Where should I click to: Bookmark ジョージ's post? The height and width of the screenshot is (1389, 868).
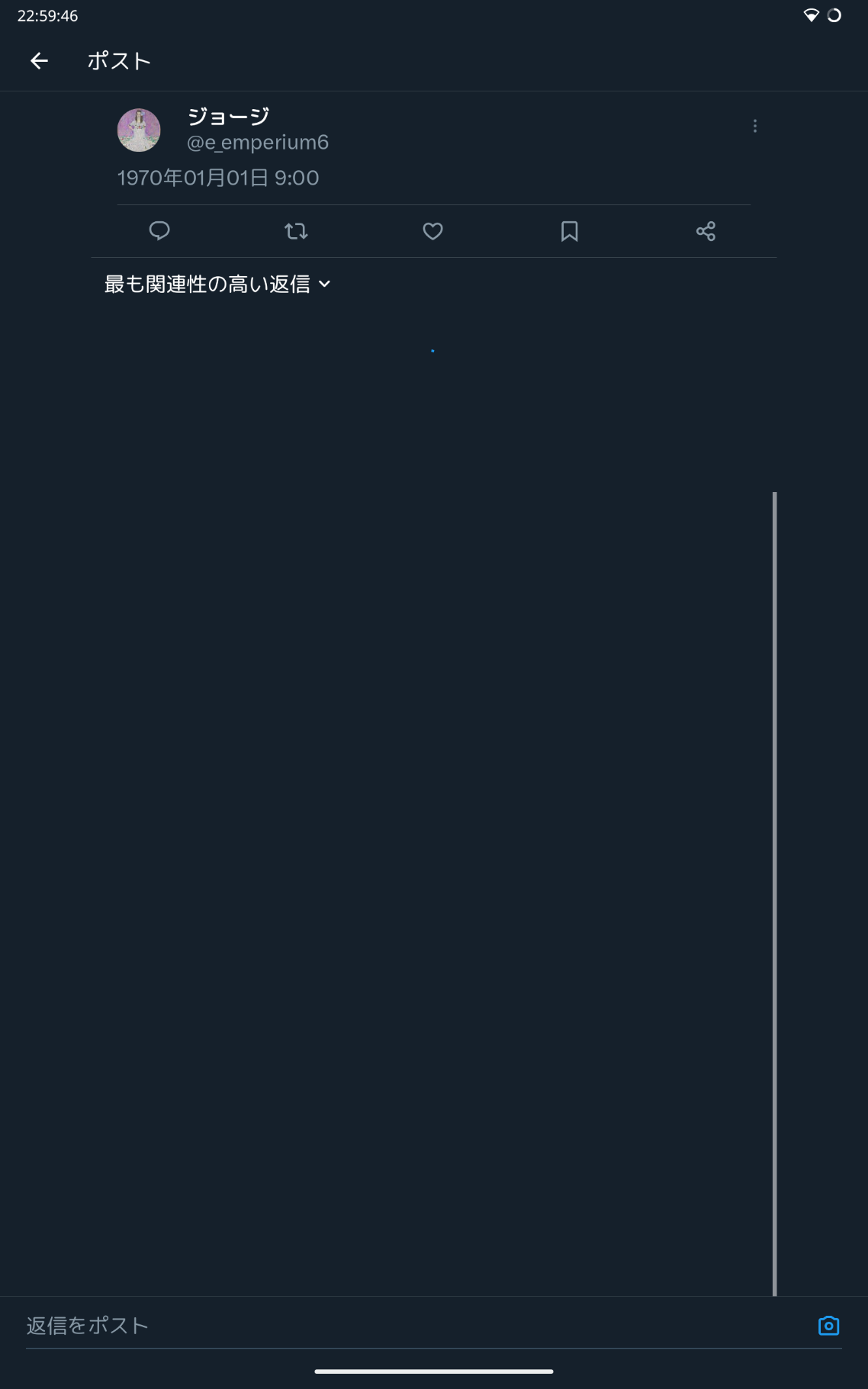569,231
